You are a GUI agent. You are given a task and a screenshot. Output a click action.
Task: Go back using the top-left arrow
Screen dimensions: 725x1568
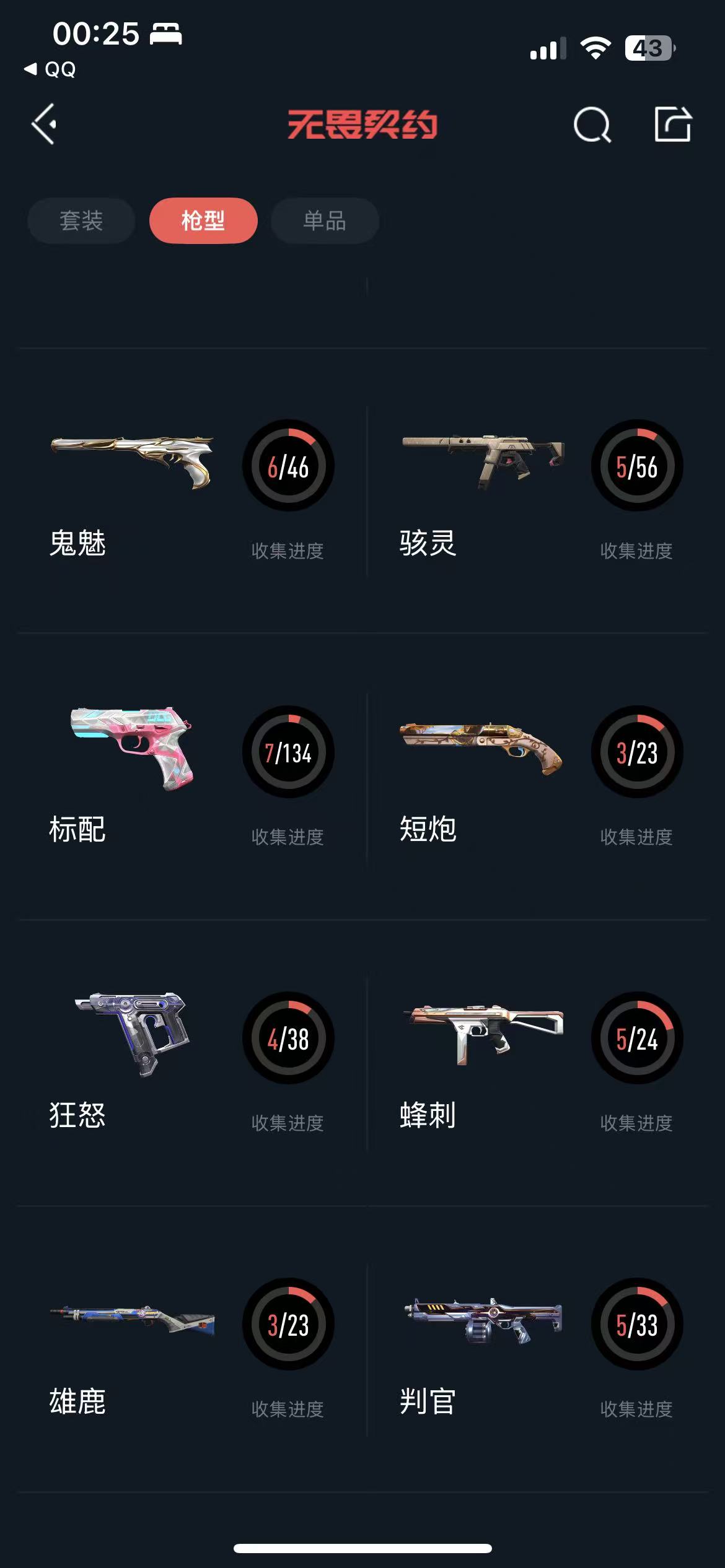tap(45, 124)
